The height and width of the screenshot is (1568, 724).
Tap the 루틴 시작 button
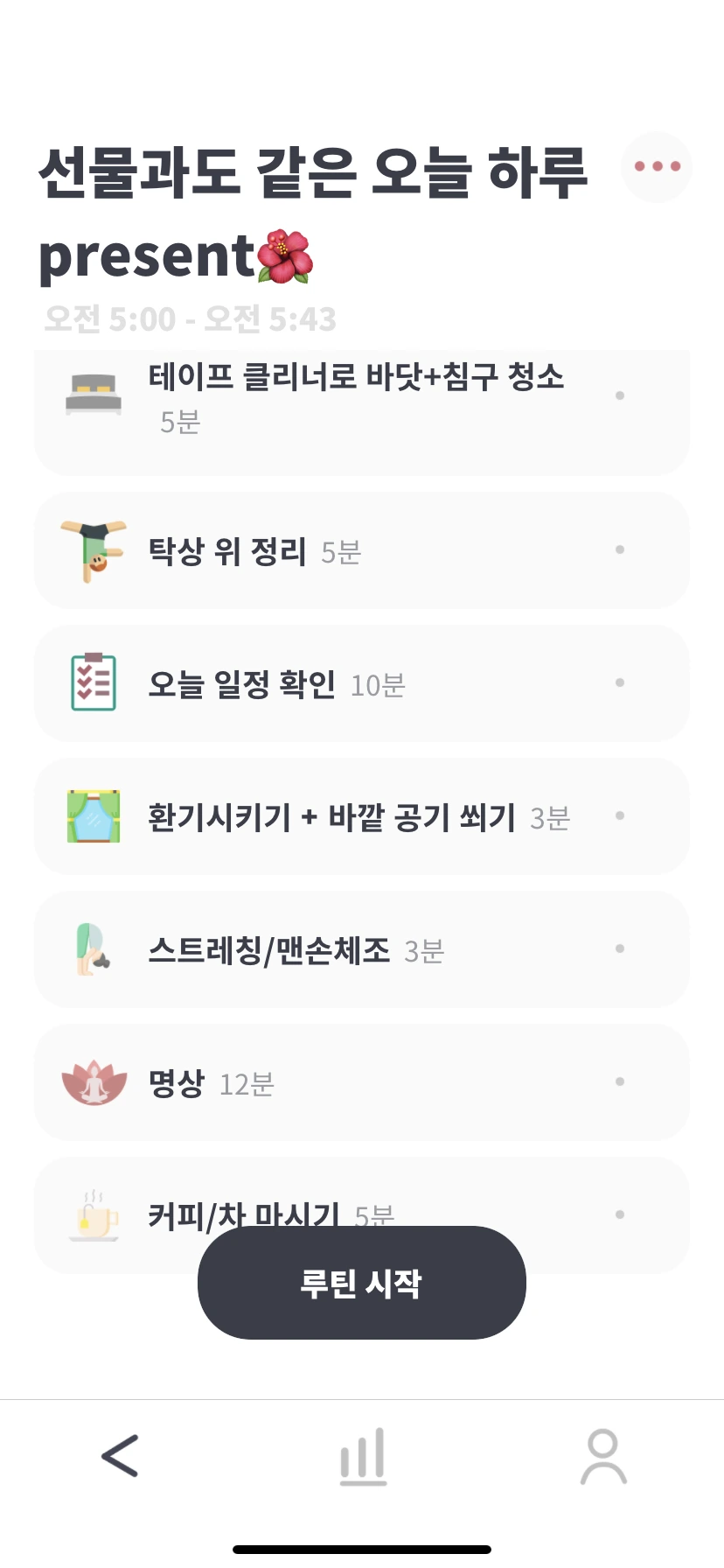[x=362, y=1283]
